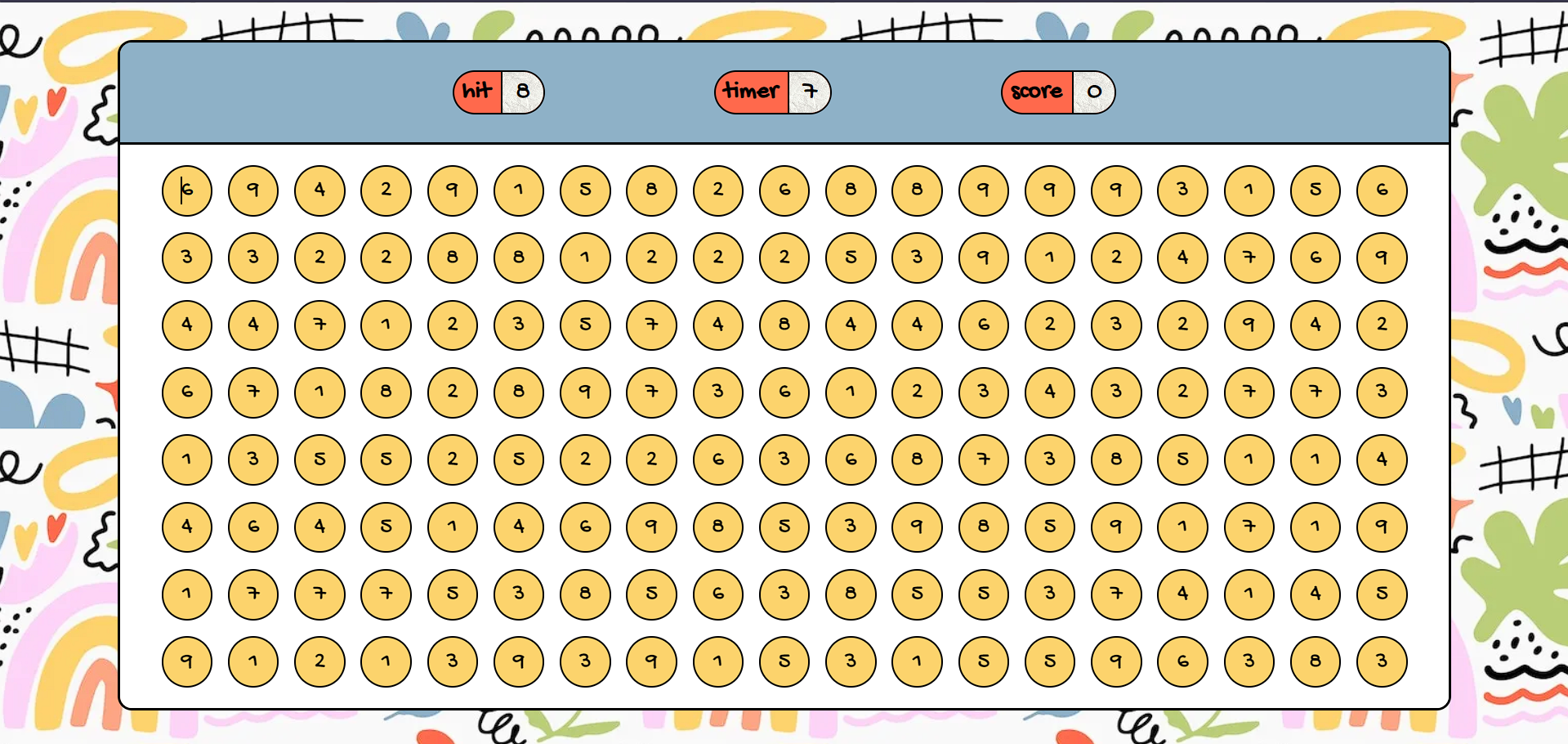This screenshot has width=1568, height=744.
Task: Select the 9 bubble starting the last row
Action: 187,661
